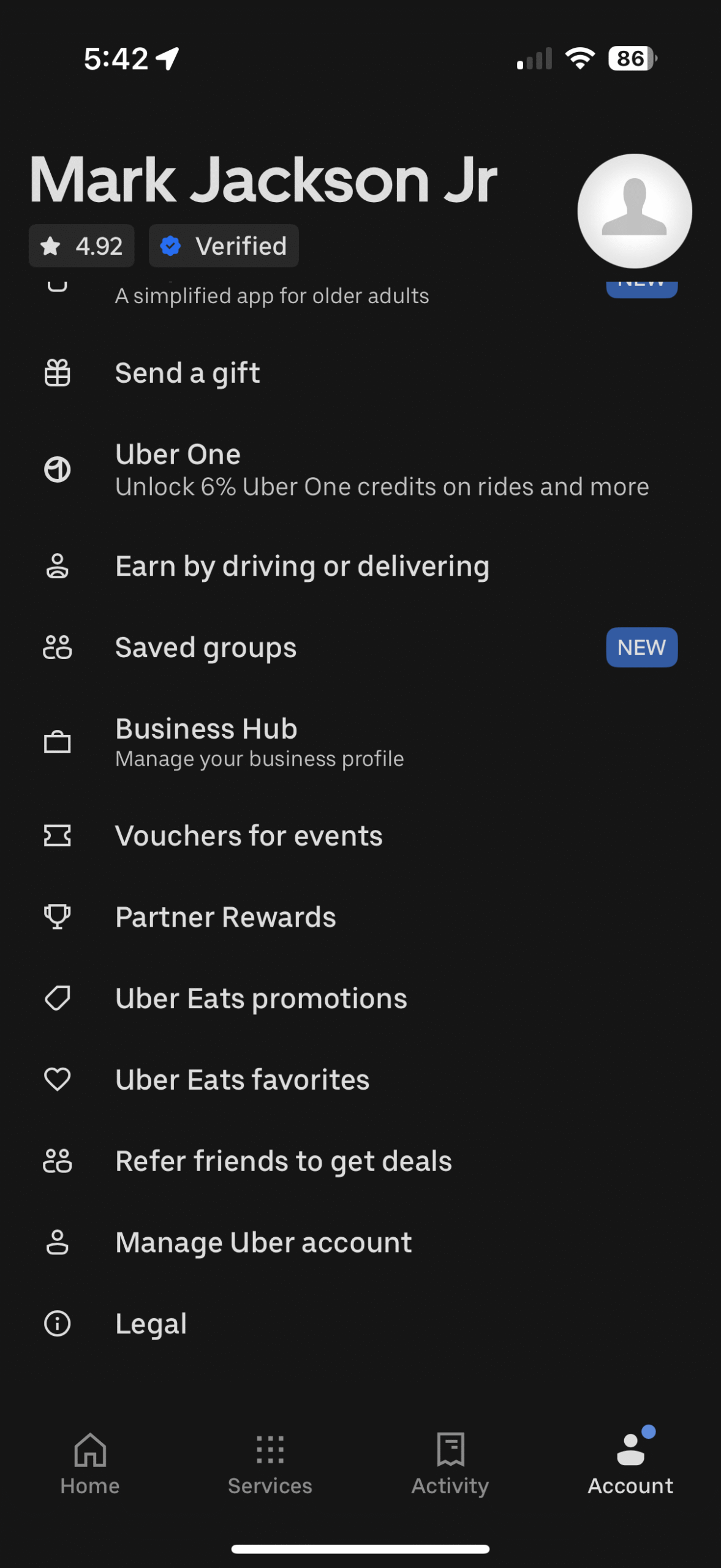The image size is (721, 1568).
Task: Tap the 4.92 star rating
Action: [81, 246]
